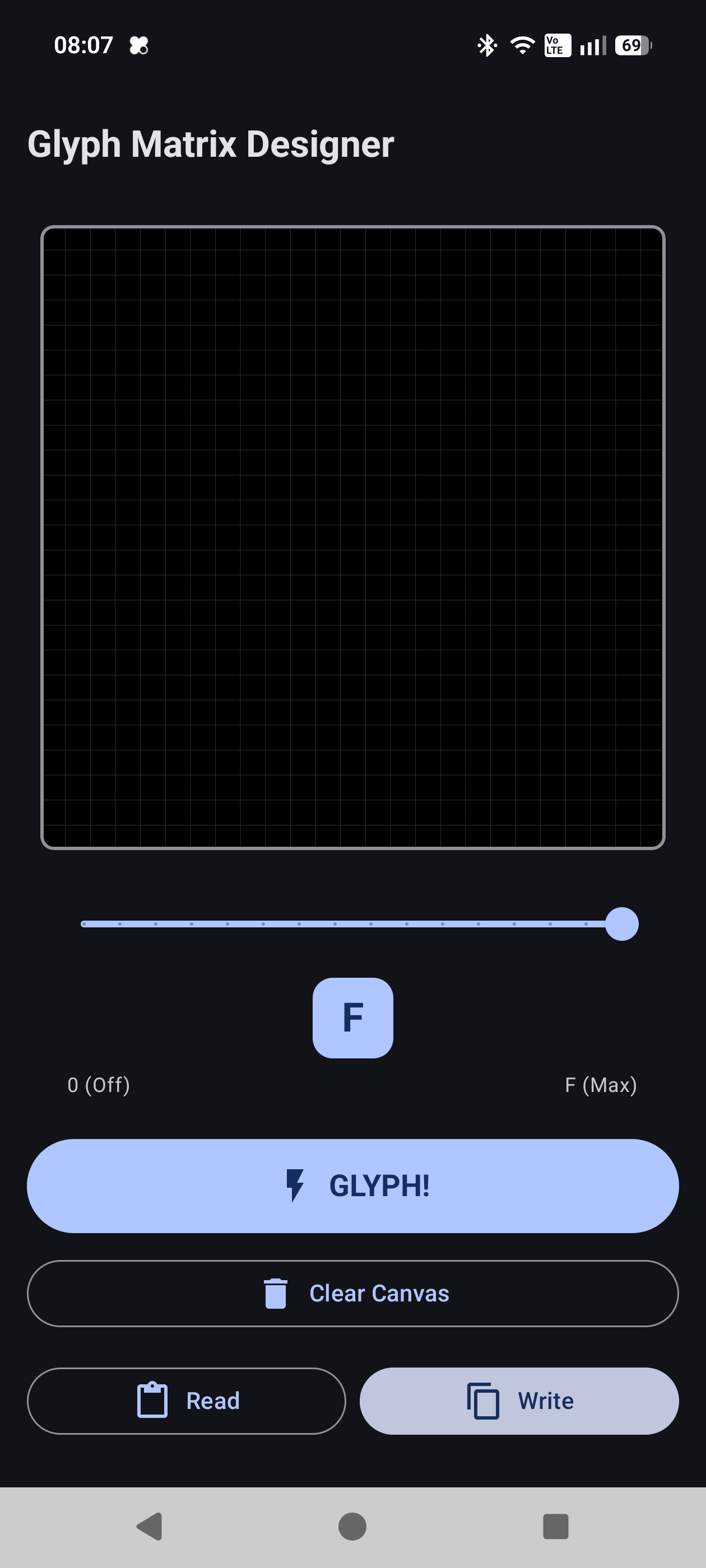Viewport: 706px width, 1568px height.
Task: Tap the Glyph Matrix Designer title
Action: [x=211, y=144]
